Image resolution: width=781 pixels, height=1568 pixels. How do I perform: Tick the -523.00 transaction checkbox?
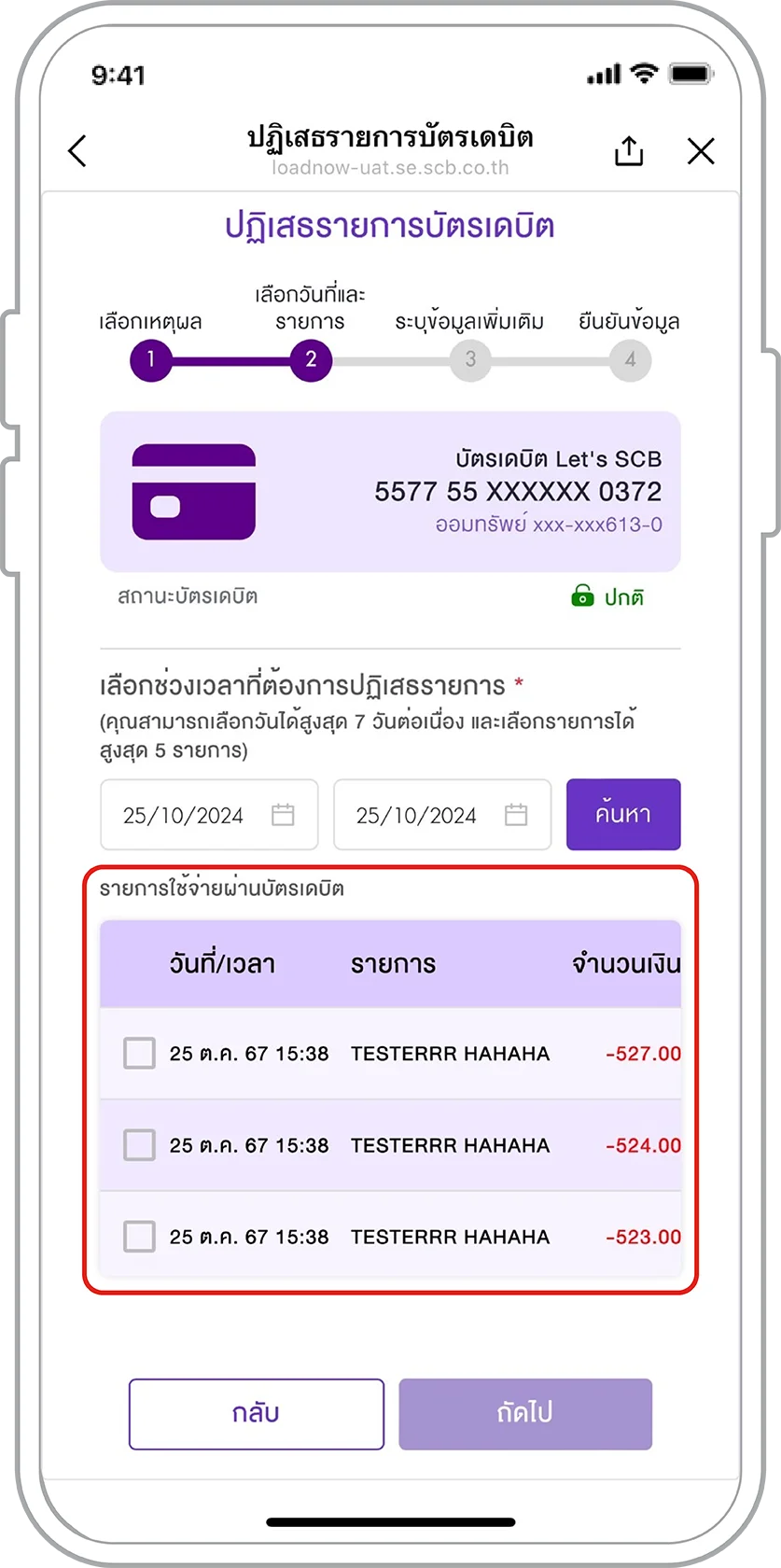(x=140, y=1237)
